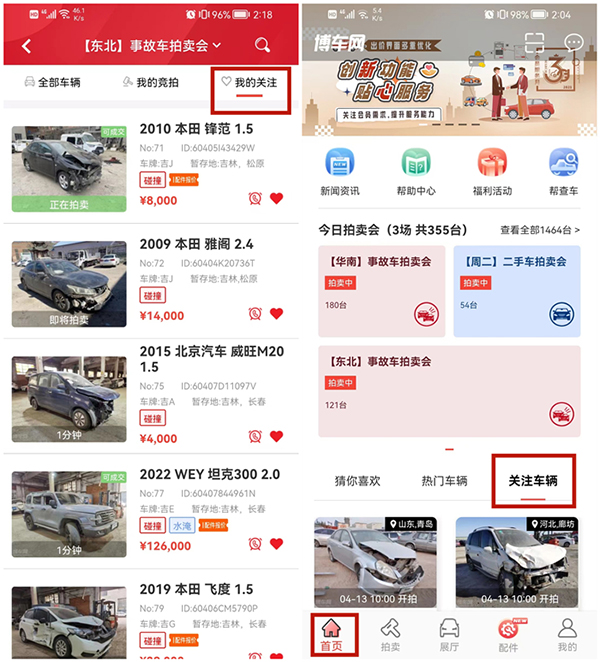Switch to the 我的竞拍 tab
This screenshot has width=600, height=662.
click(x=150, y=82)
